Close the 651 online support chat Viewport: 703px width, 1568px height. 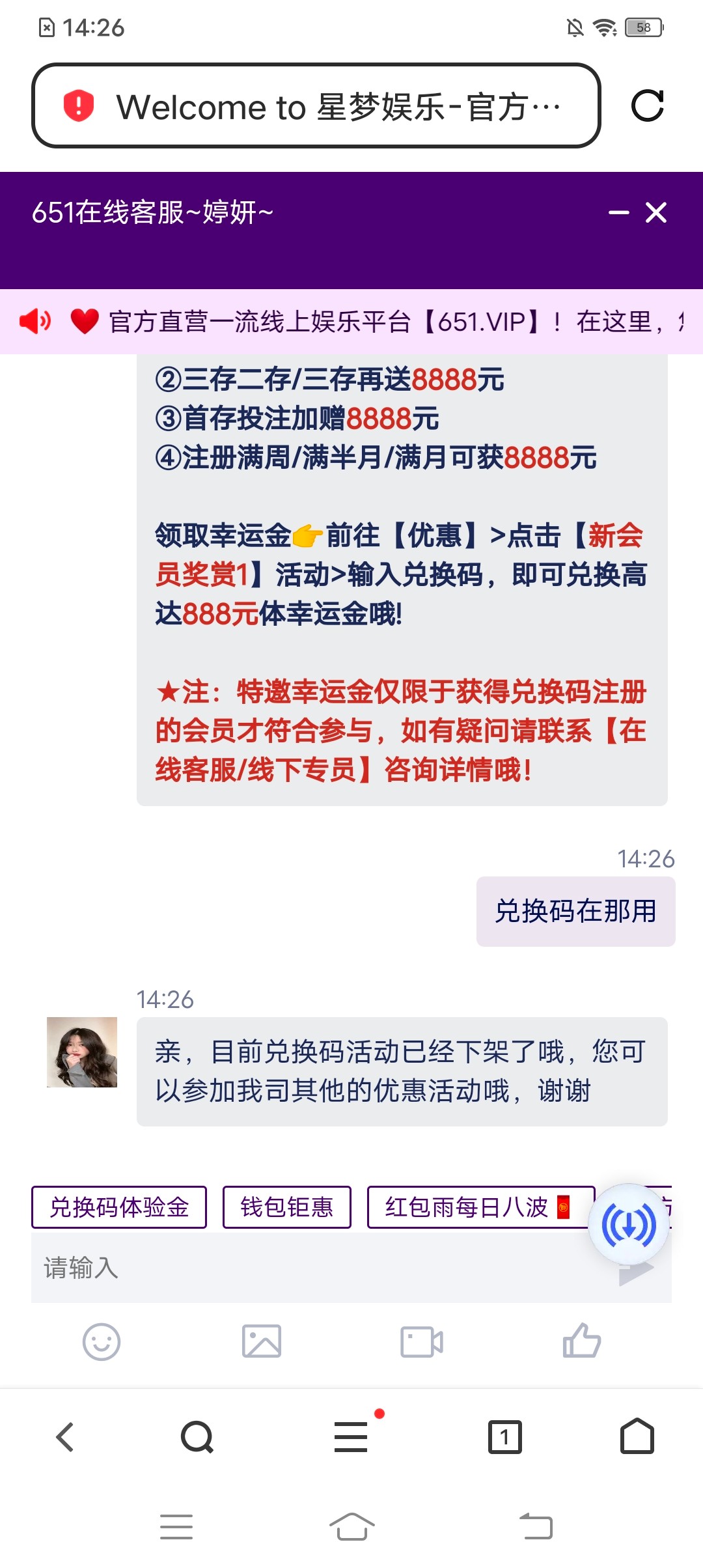coord(656,213)
